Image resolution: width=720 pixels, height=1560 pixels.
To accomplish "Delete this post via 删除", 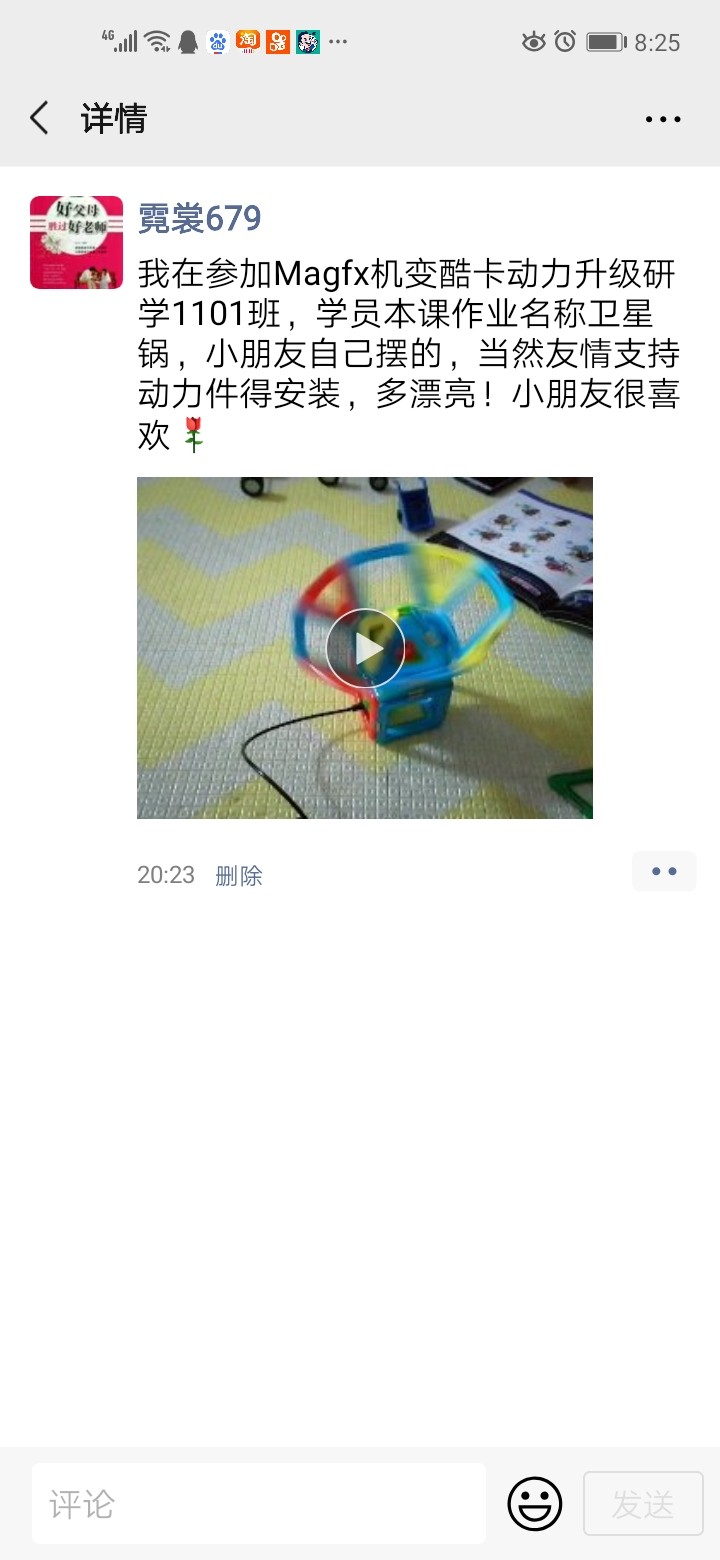I will [239, 876].
